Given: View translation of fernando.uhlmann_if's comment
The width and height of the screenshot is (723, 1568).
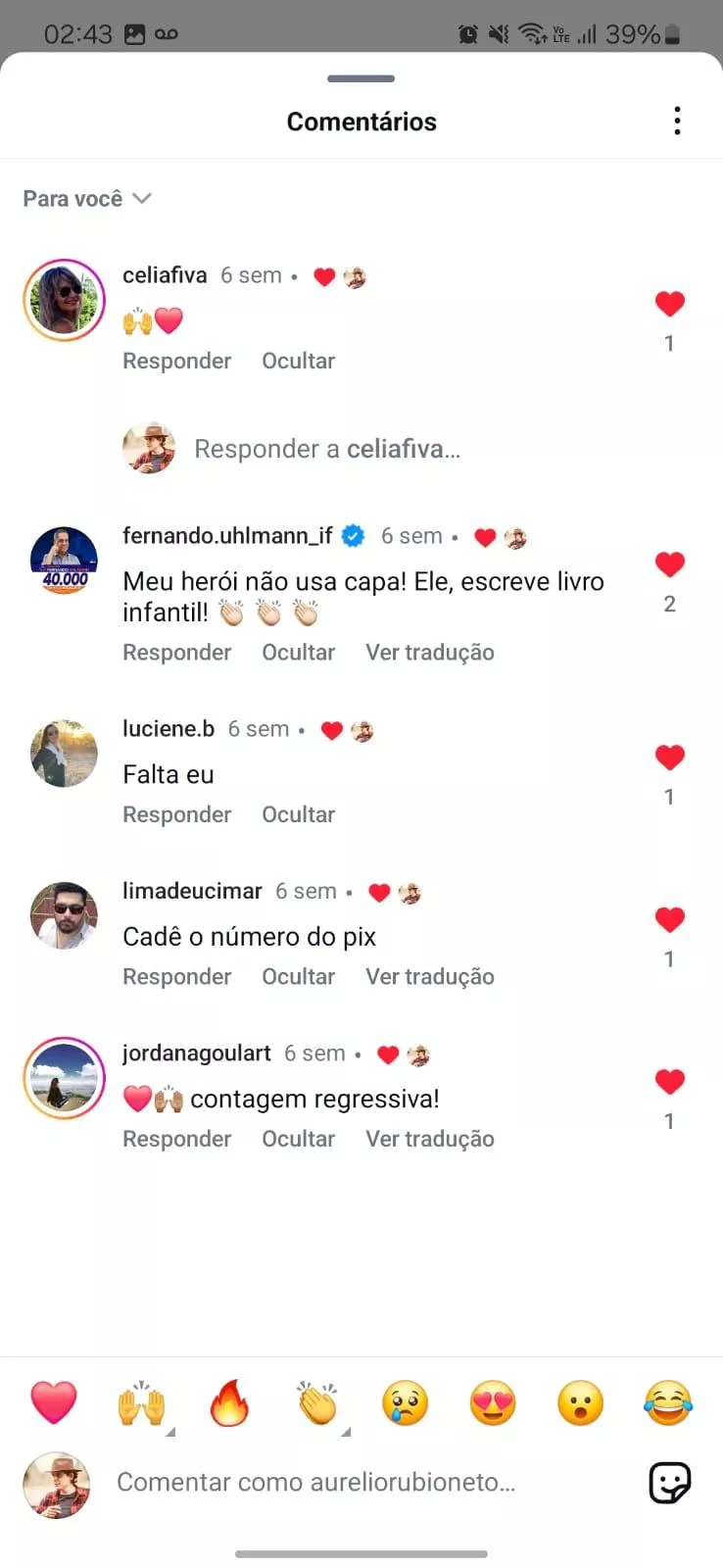Looking at the screenshot, I should 429,653.
